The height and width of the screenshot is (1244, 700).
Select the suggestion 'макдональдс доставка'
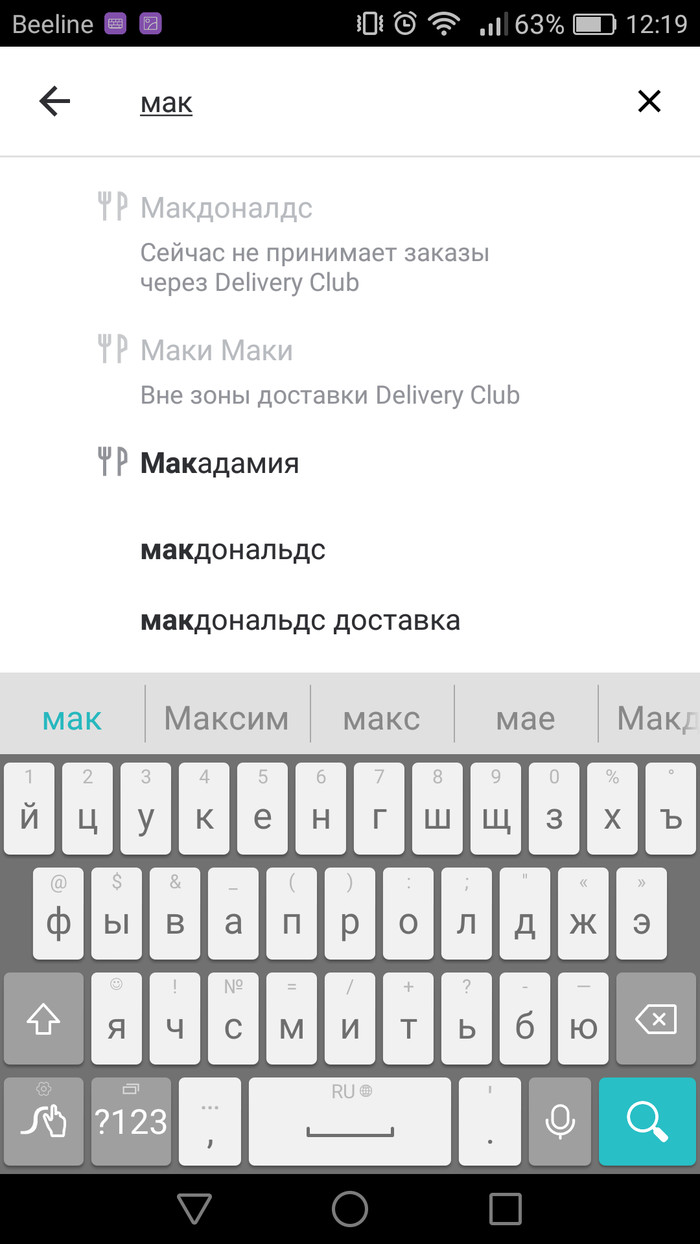click(300, 620)
